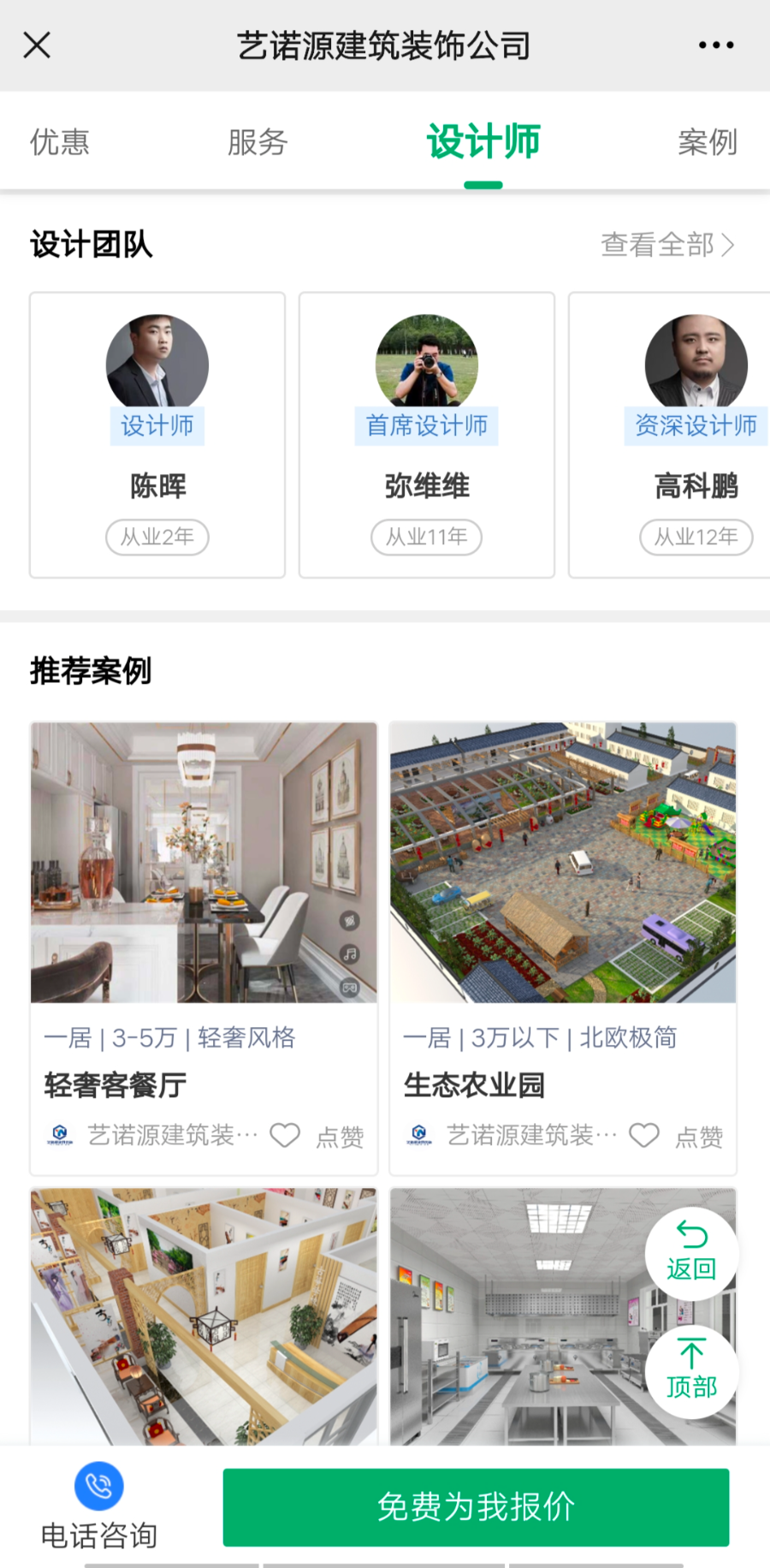770x1568 pixels.
Task: Switch to the 优惠 tab
Action: (x=60, y=142)
